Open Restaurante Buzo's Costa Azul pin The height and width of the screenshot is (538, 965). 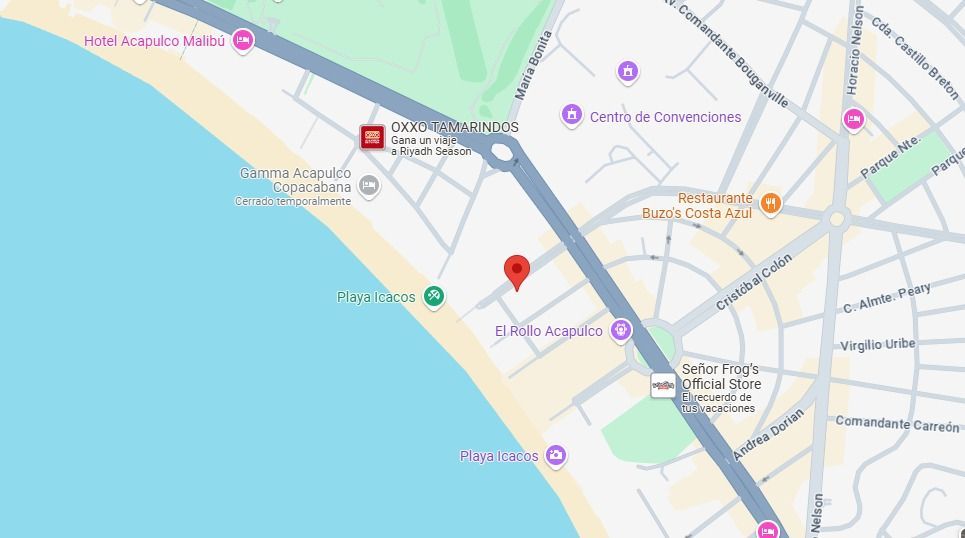coord(771,204)
